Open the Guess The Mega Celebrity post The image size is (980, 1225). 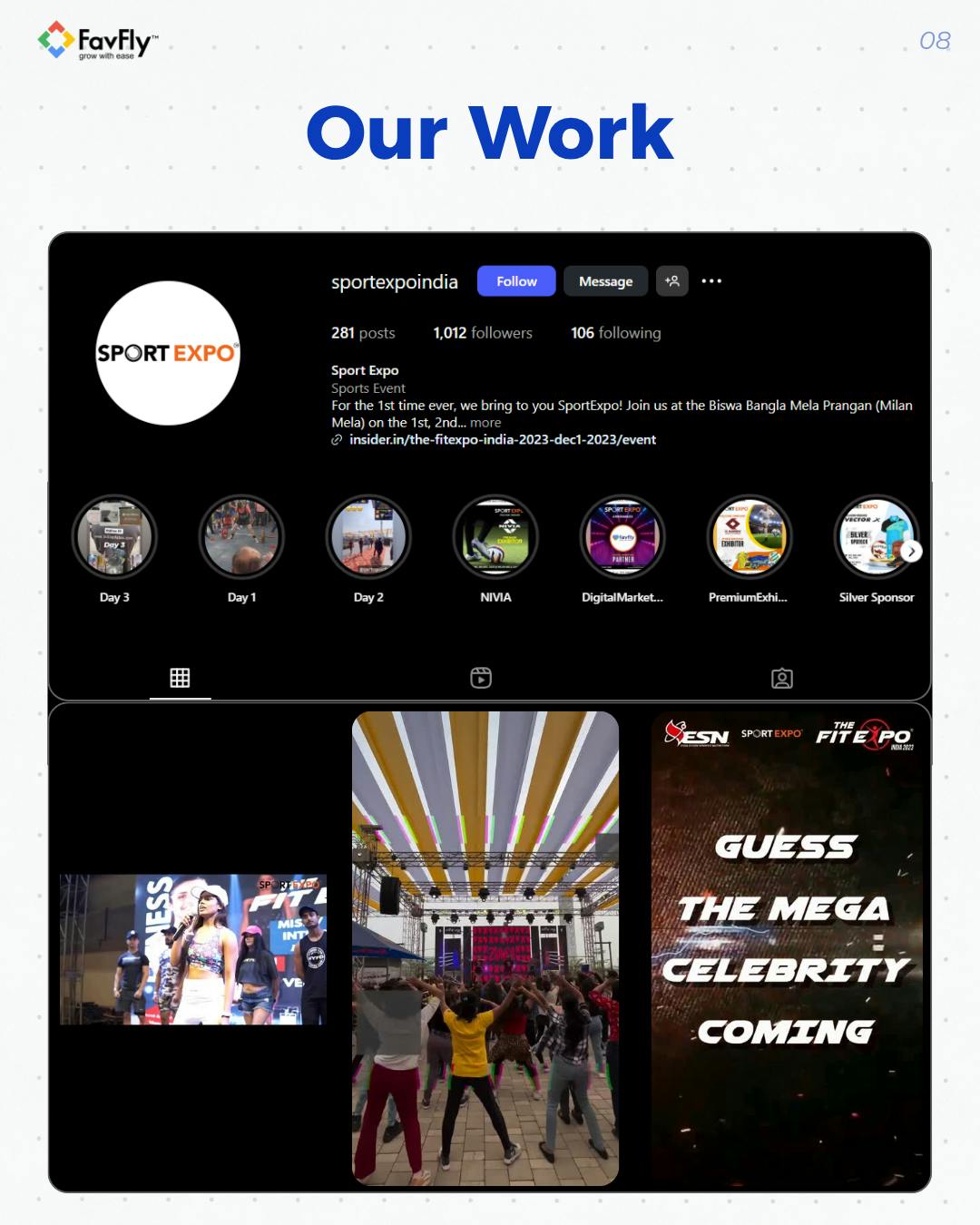(788, 948)
